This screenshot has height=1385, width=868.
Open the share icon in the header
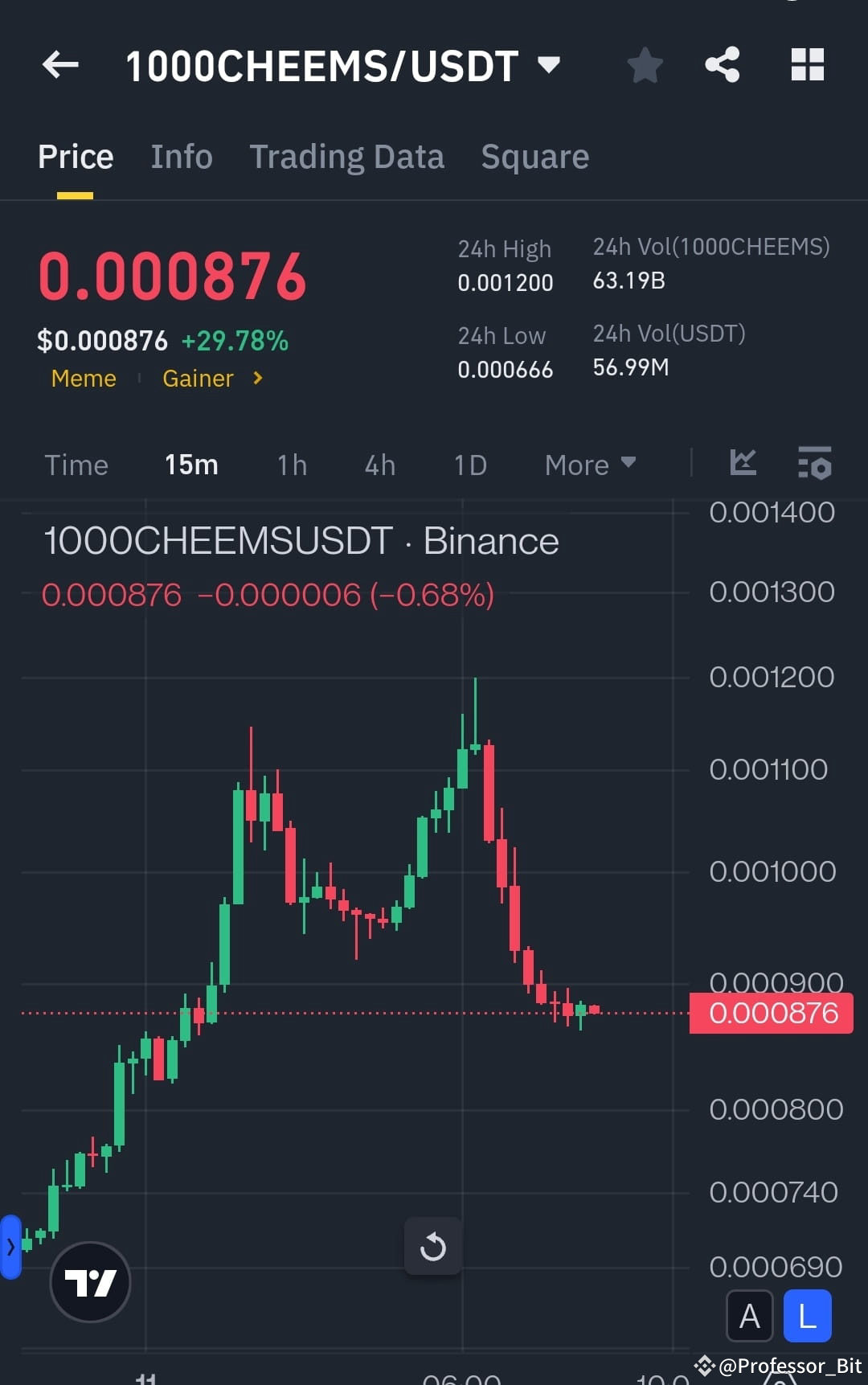[x=723, y=66]
